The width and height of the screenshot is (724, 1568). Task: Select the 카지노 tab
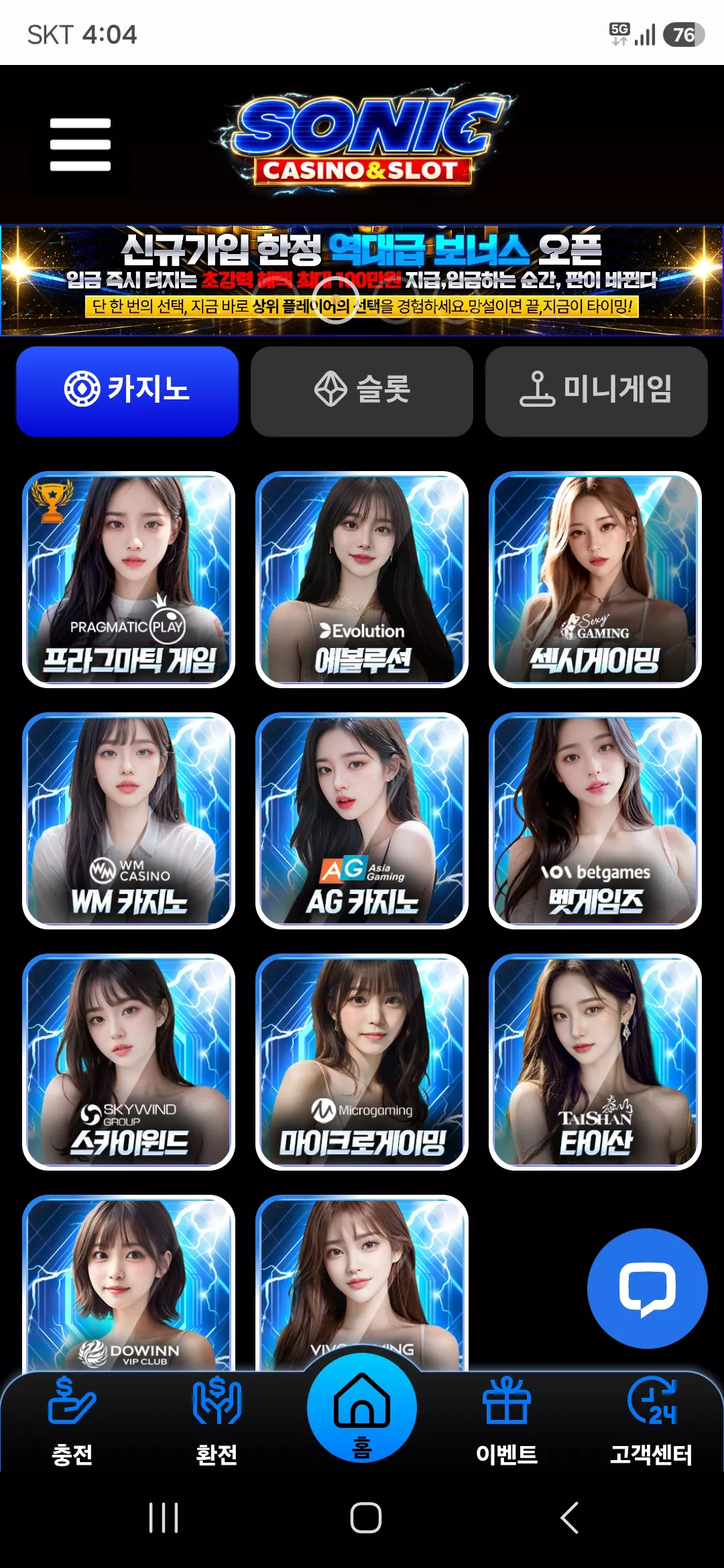pyautogui.click(x=127, y=391)
